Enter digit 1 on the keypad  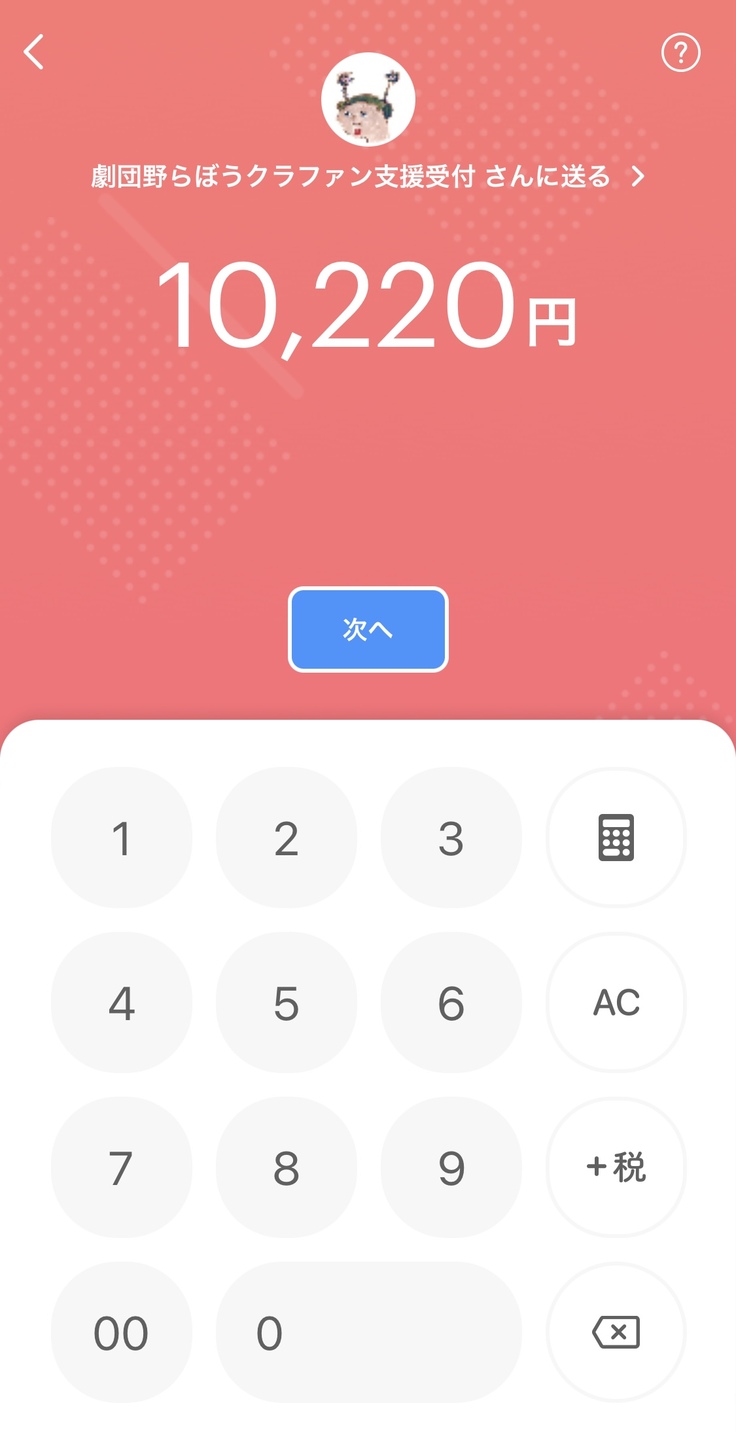click(121, 838)
